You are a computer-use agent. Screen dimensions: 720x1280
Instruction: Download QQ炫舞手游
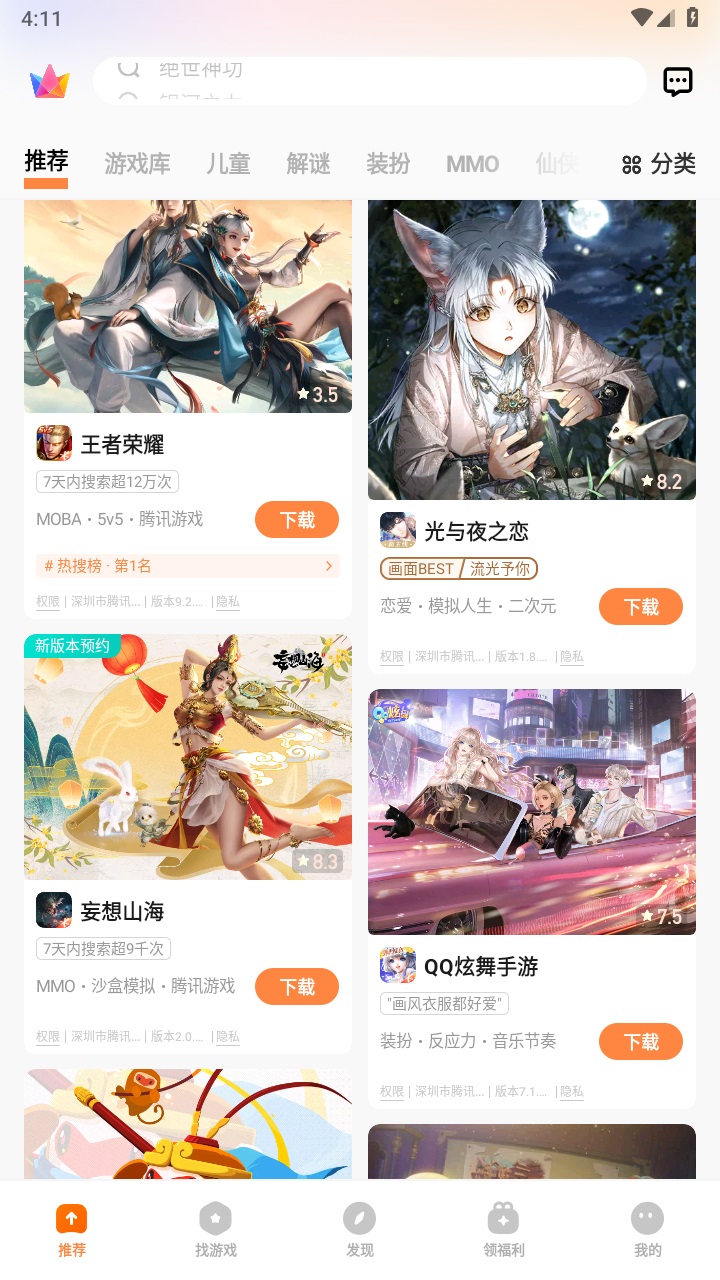point(641,1042)
